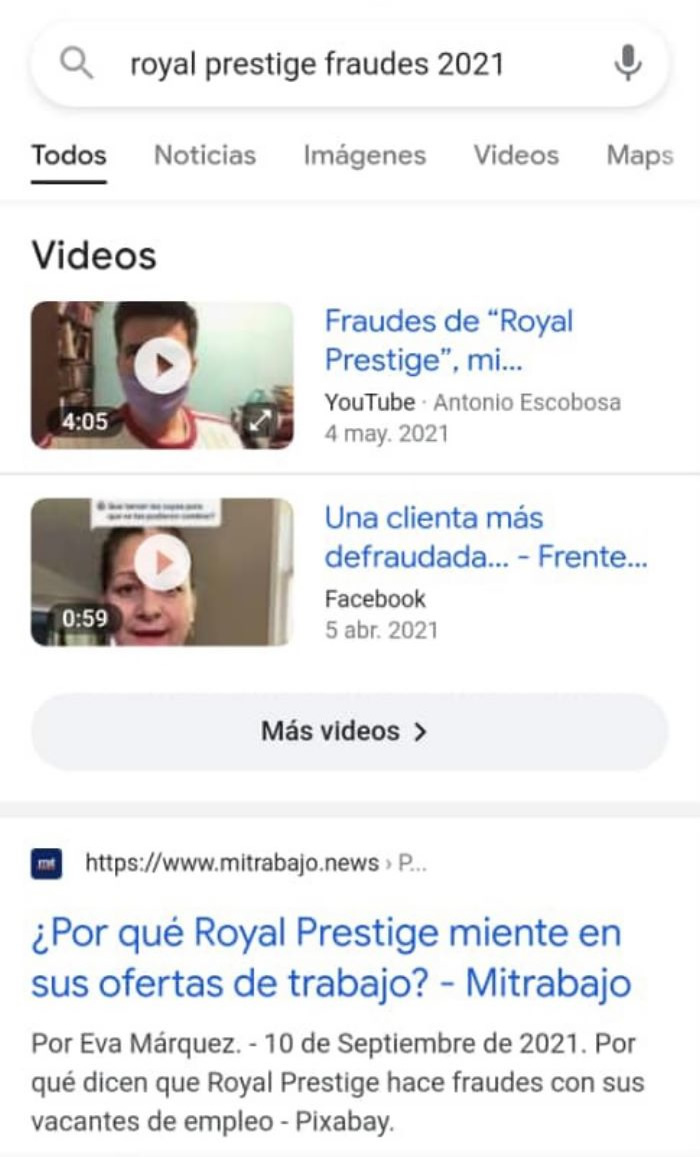This screenshot has height=1157, width=700.
Task: Switch to the Imágenes tab
Action: (x=364, y=156)
